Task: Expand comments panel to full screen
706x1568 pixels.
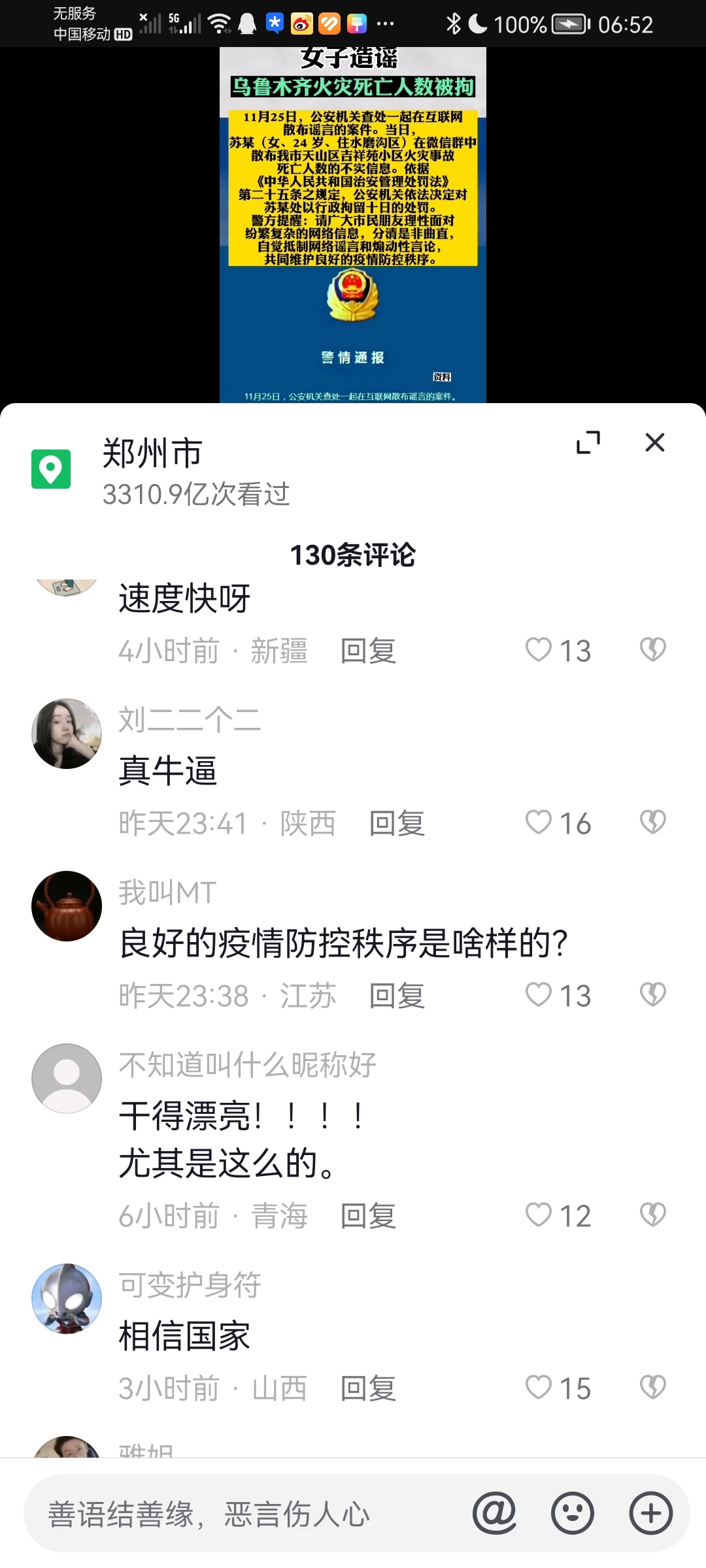Action: click(x=588, y=442)
